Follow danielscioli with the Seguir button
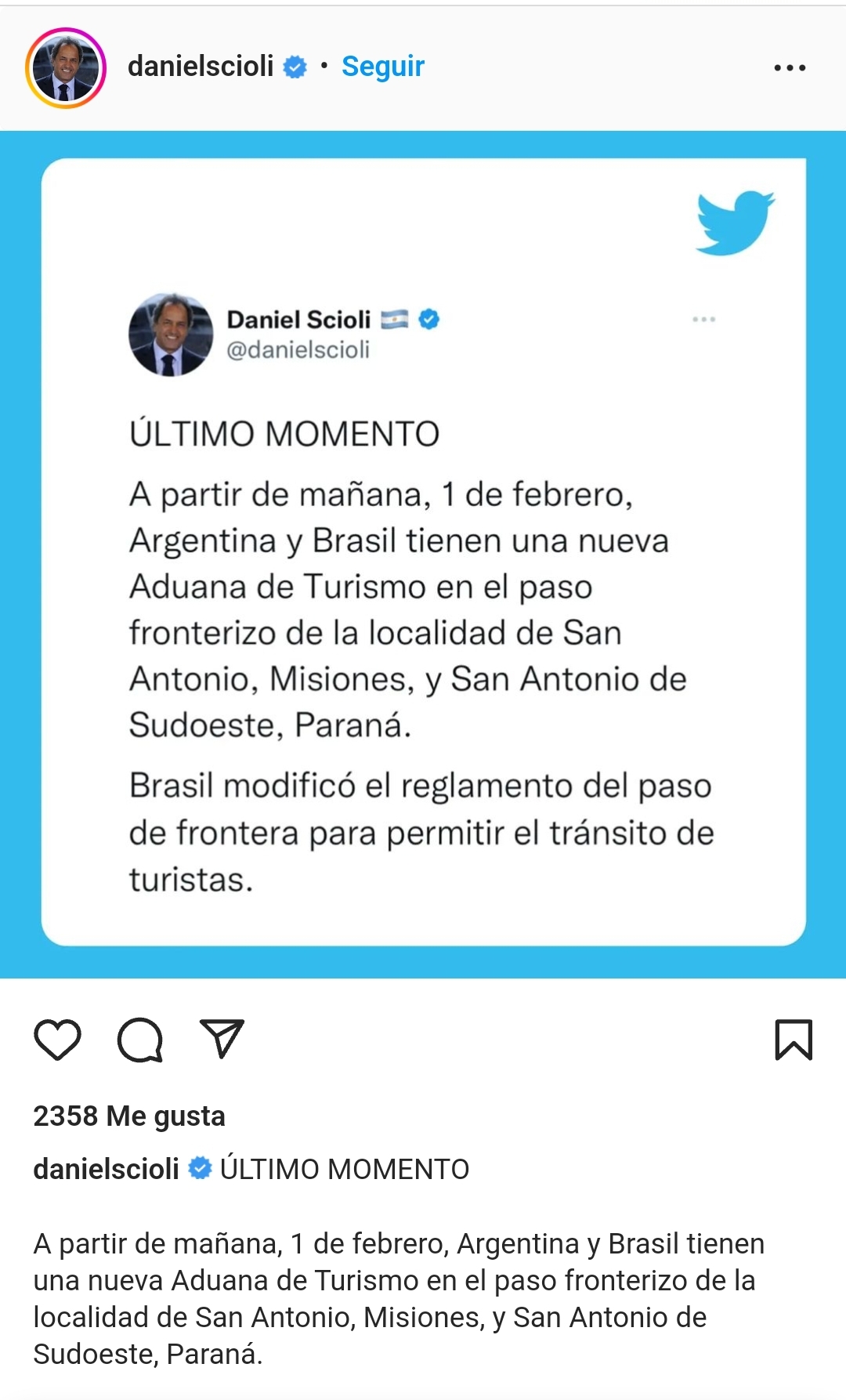Screen dimensions: 846x1400 [383, 67]
